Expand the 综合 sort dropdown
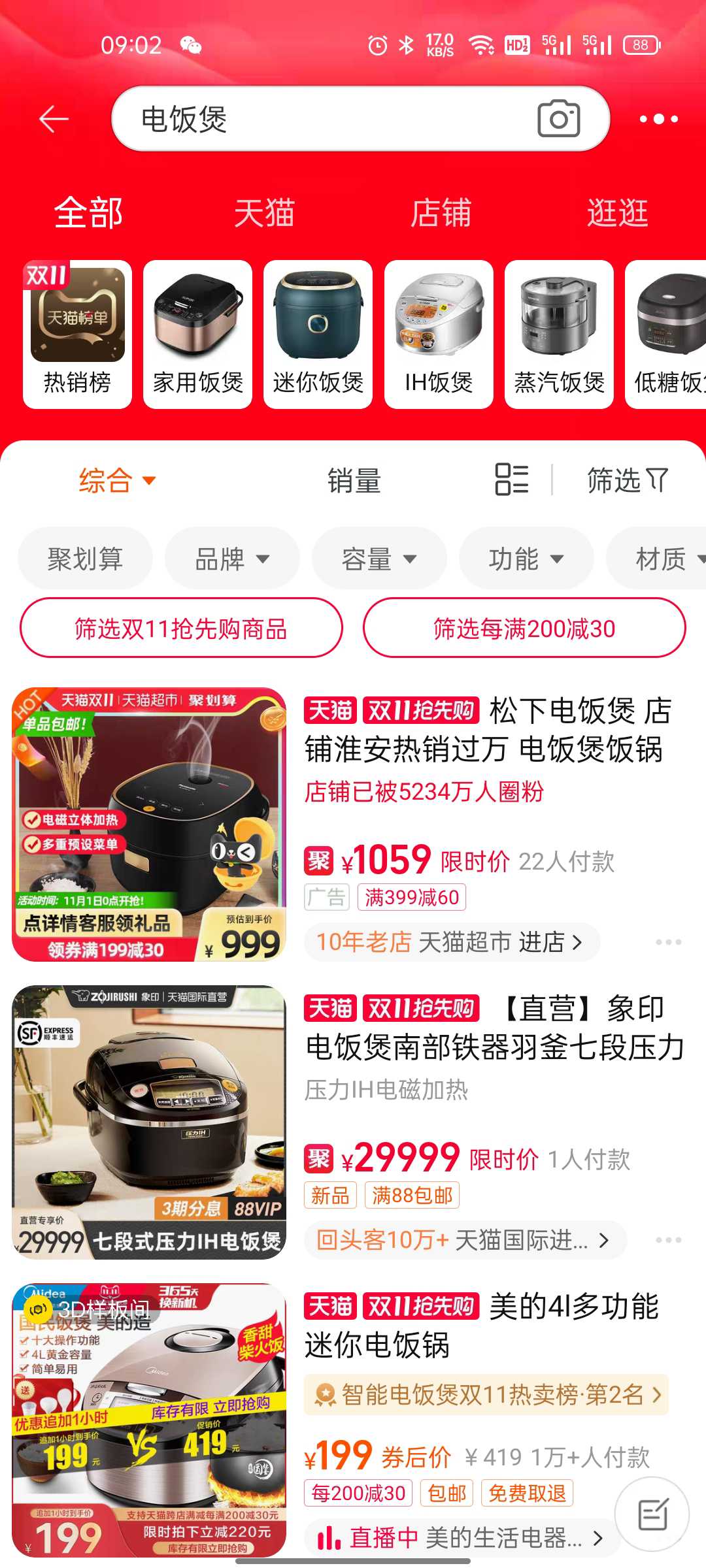The height and width of the screenshot is (1568, 706). click(x=118, y=481)
